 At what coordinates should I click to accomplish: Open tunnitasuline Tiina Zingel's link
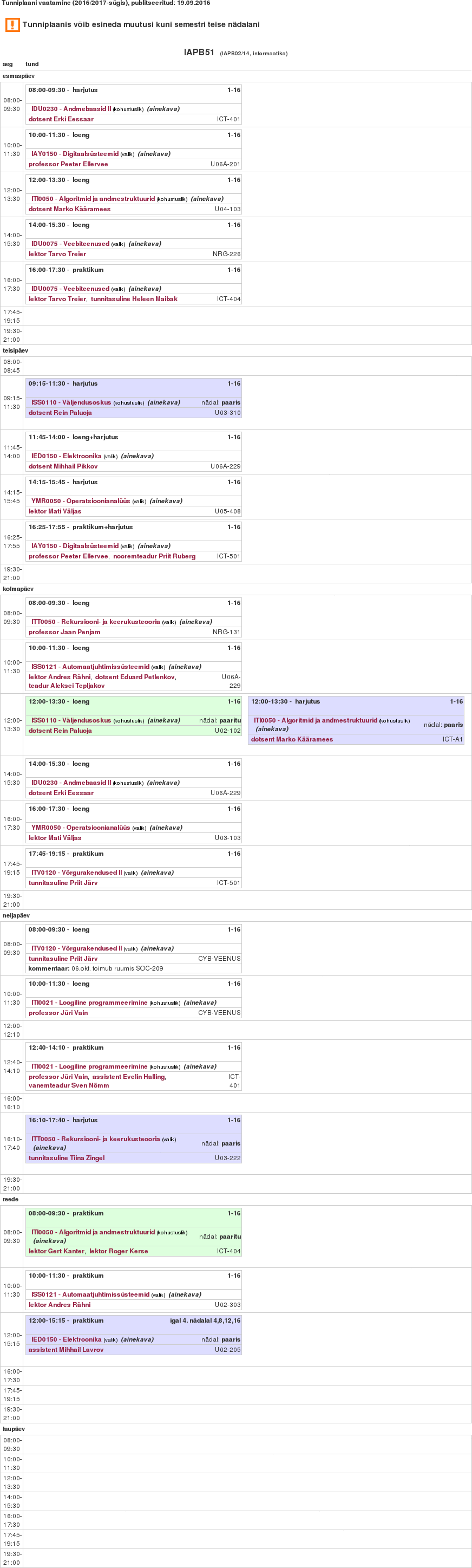pos(66,1158)
